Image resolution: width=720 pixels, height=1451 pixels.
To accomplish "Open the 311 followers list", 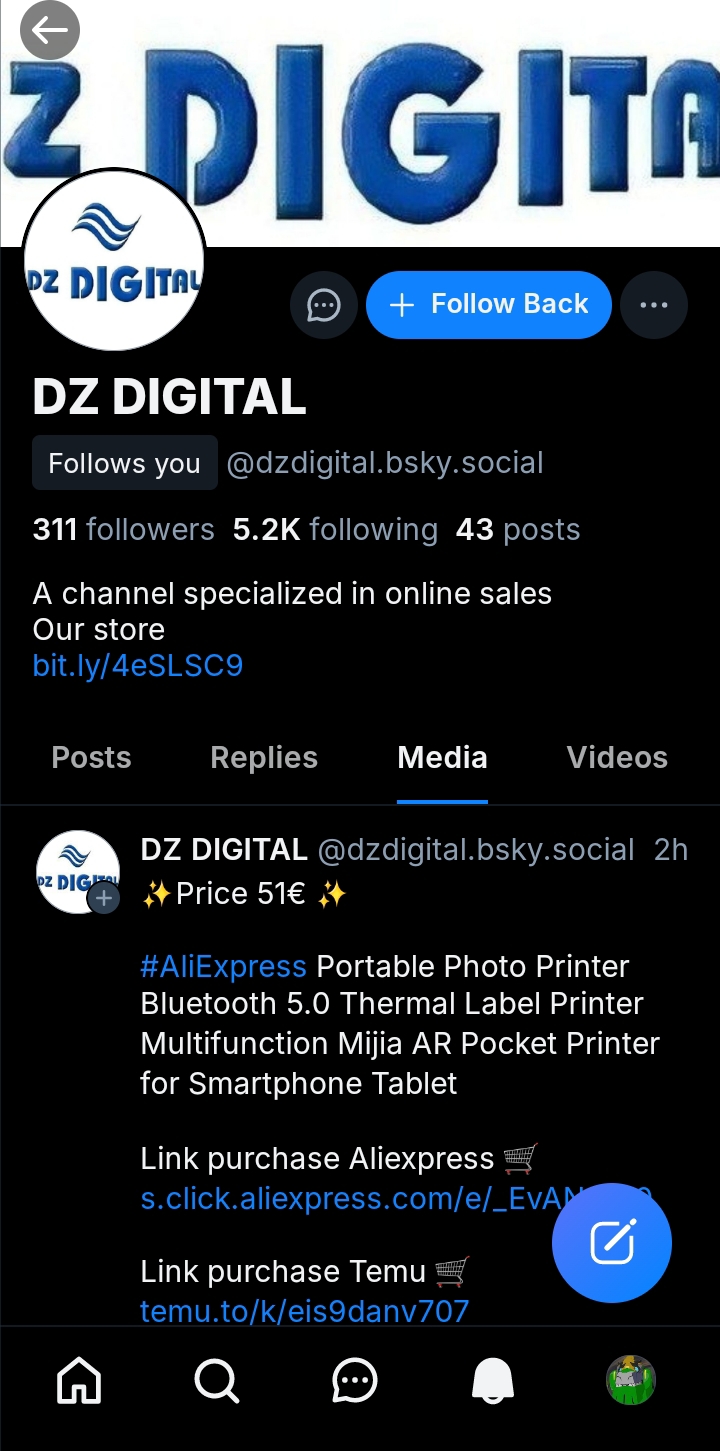I will pos(123,530).
